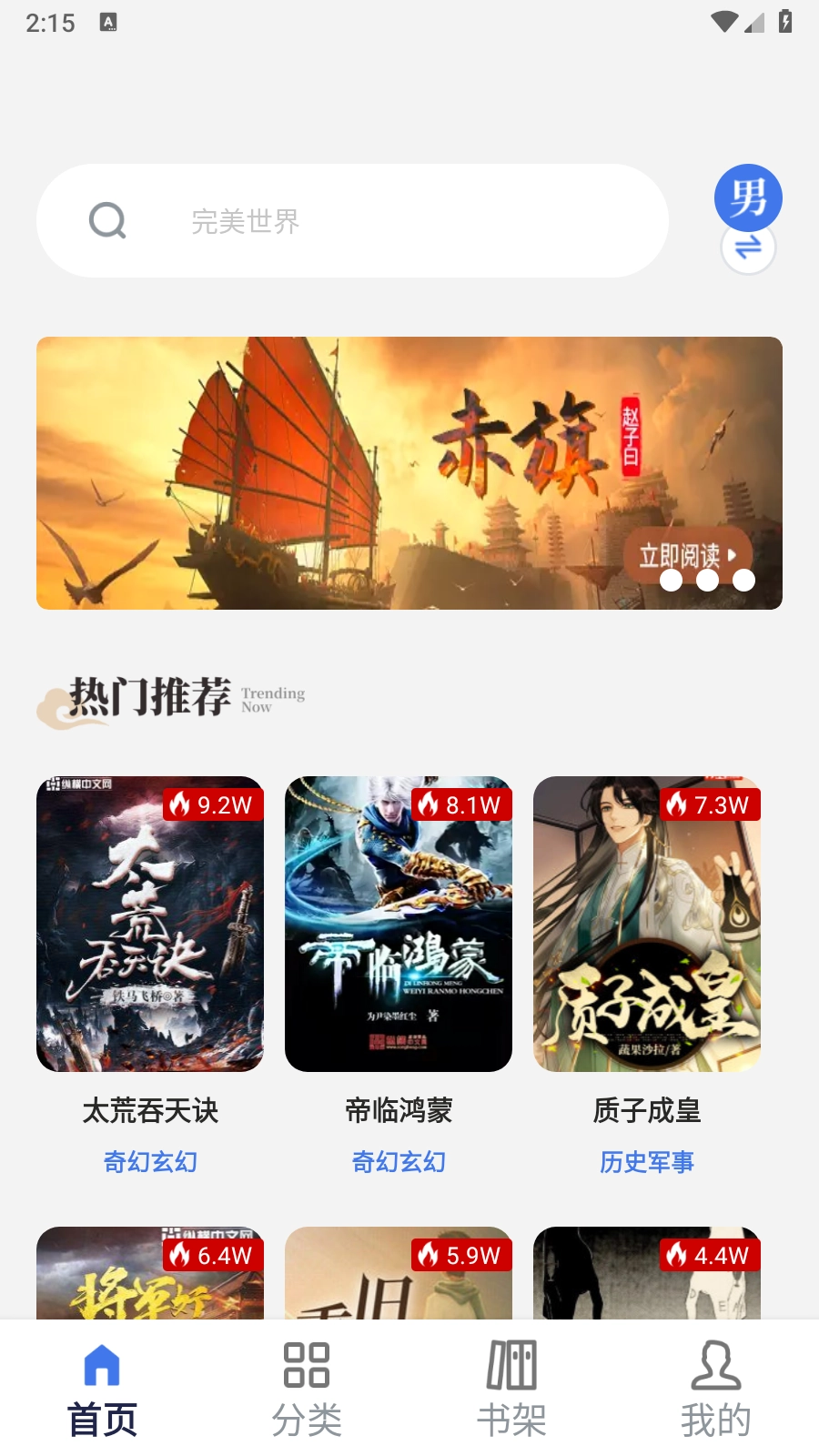The image size is (819, 1456).
Task: Open the 奇幻玄幻 category link under 帝临鸿蒙
Action: (x=398, y=1161)
